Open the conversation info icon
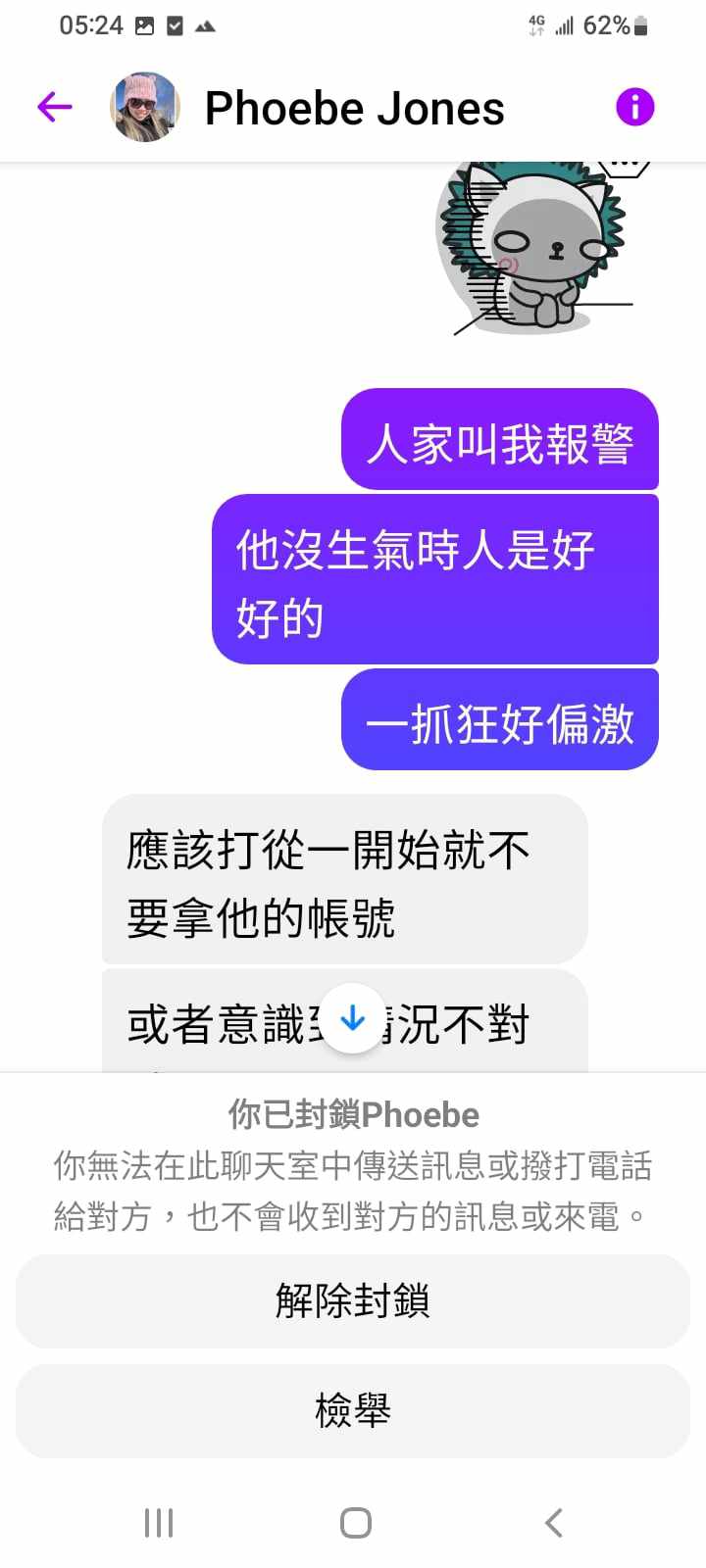Image resolution: width=706 pixels, height=1568 pixels. tap(634, 107)
